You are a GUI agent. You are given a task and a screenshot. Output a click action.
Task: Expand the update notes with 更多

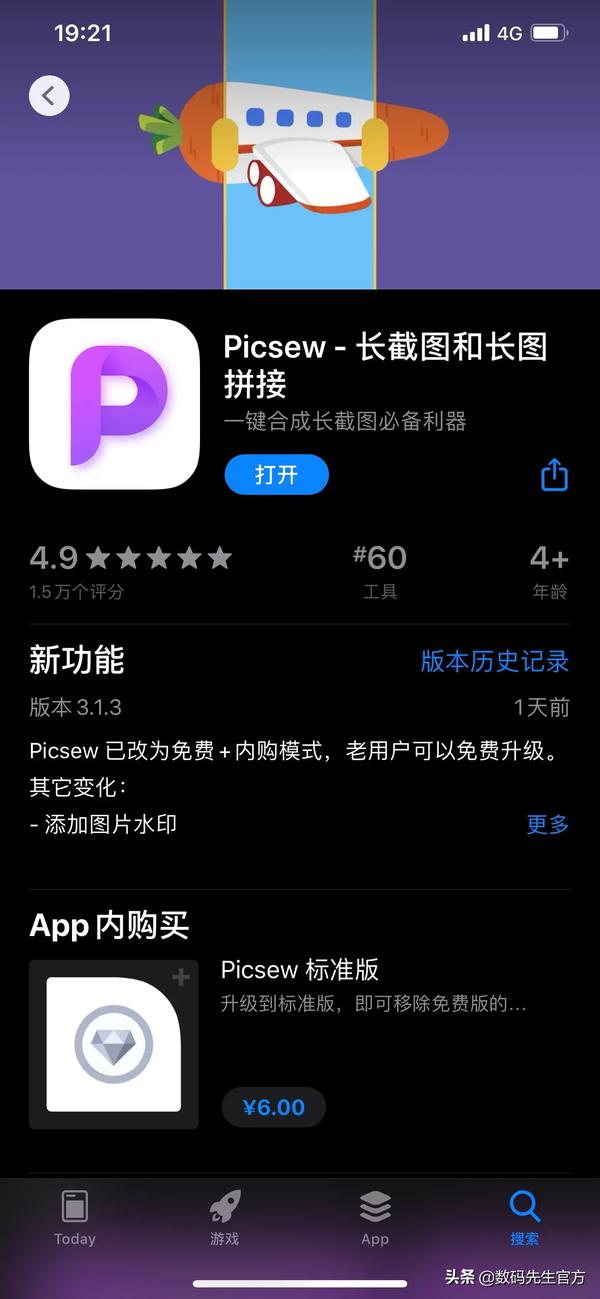(x=547, y=824)
